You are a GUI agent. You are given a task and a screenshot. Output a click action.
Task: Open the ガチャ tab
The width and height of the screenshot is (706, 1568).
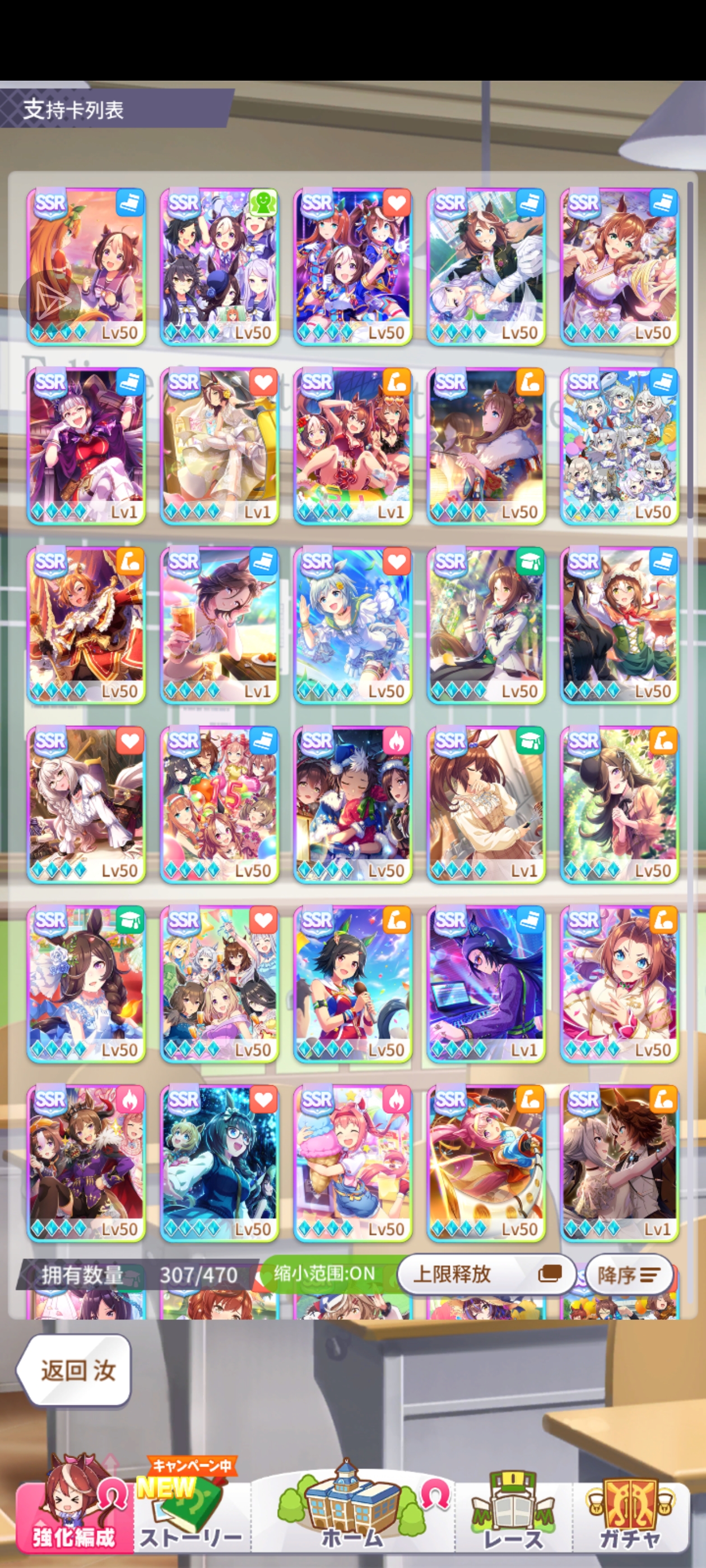point(630,1518)
